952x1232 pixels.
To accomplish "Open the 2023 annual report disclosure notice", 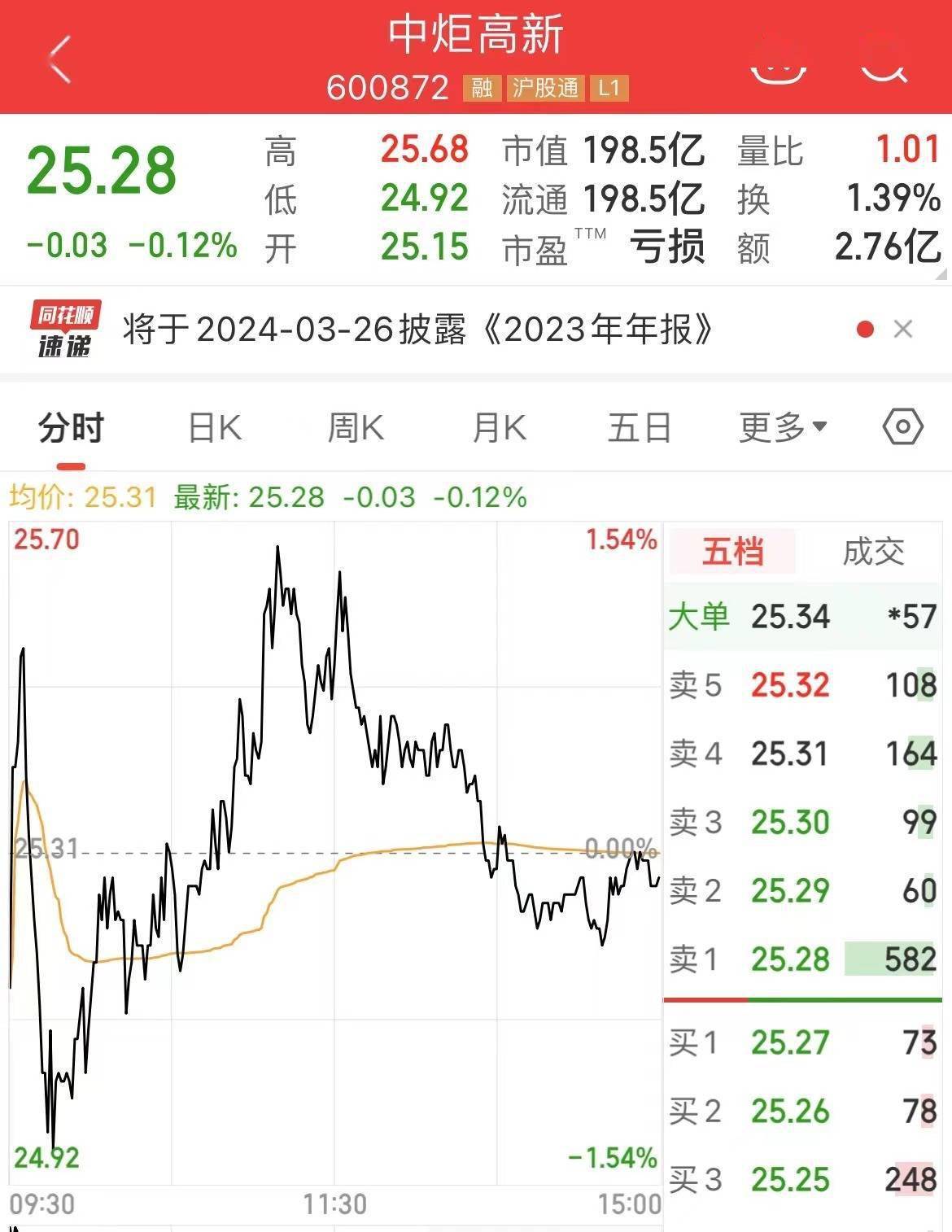I will click(x=417, y=330).
